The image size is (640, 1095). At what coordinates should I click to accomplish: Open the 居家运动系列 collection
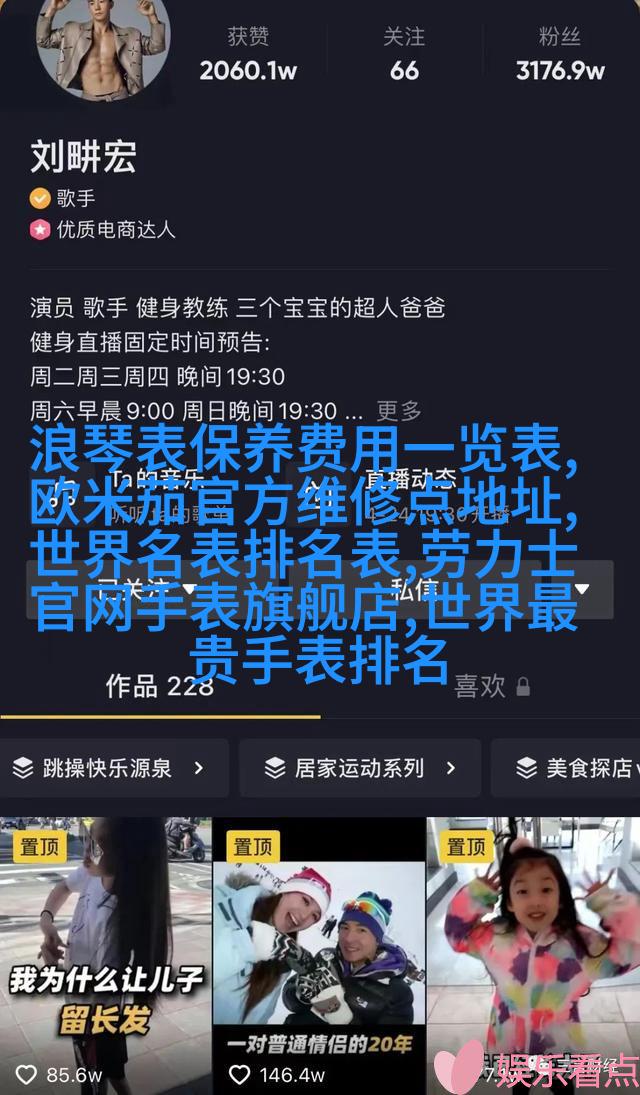click(x=360, y=768)
